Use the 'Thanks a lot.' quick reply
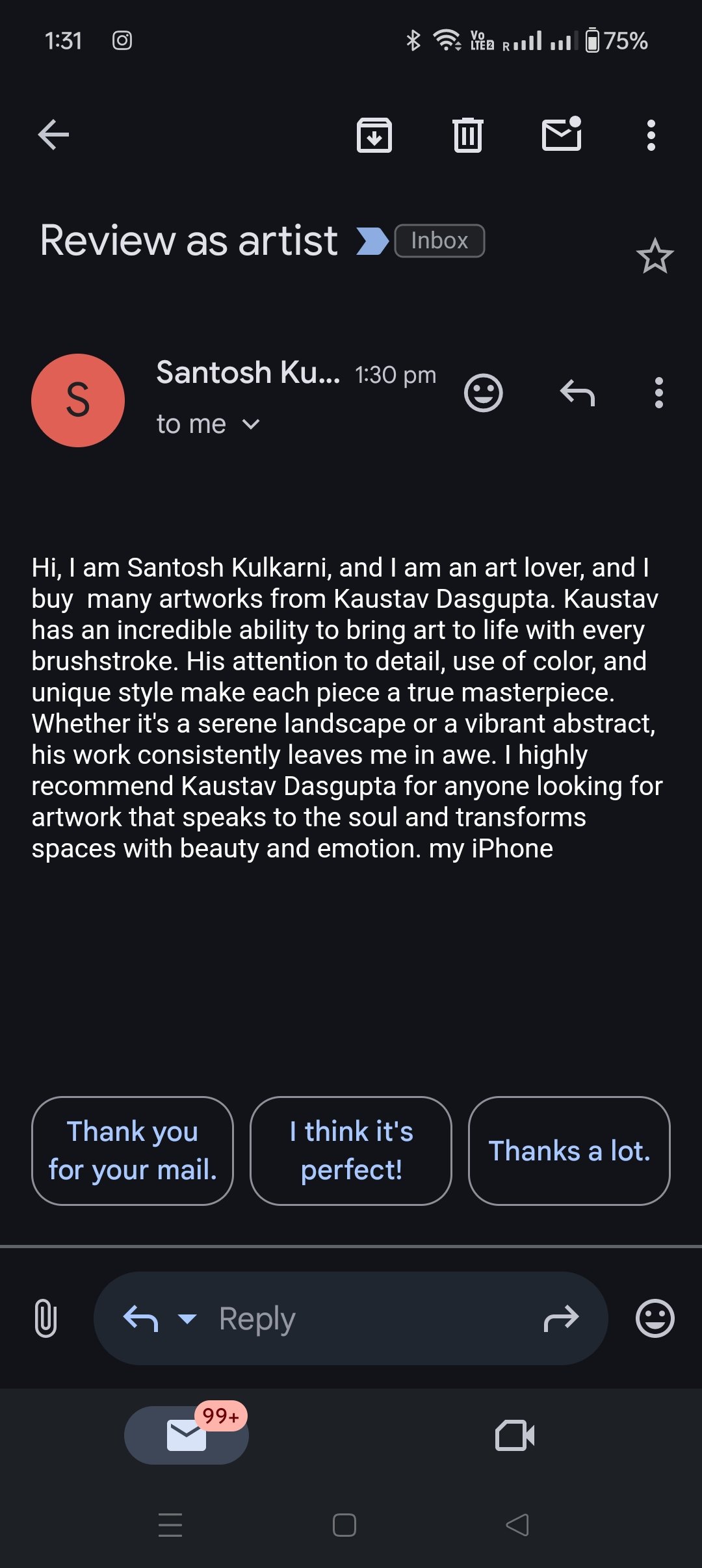 569,1151
